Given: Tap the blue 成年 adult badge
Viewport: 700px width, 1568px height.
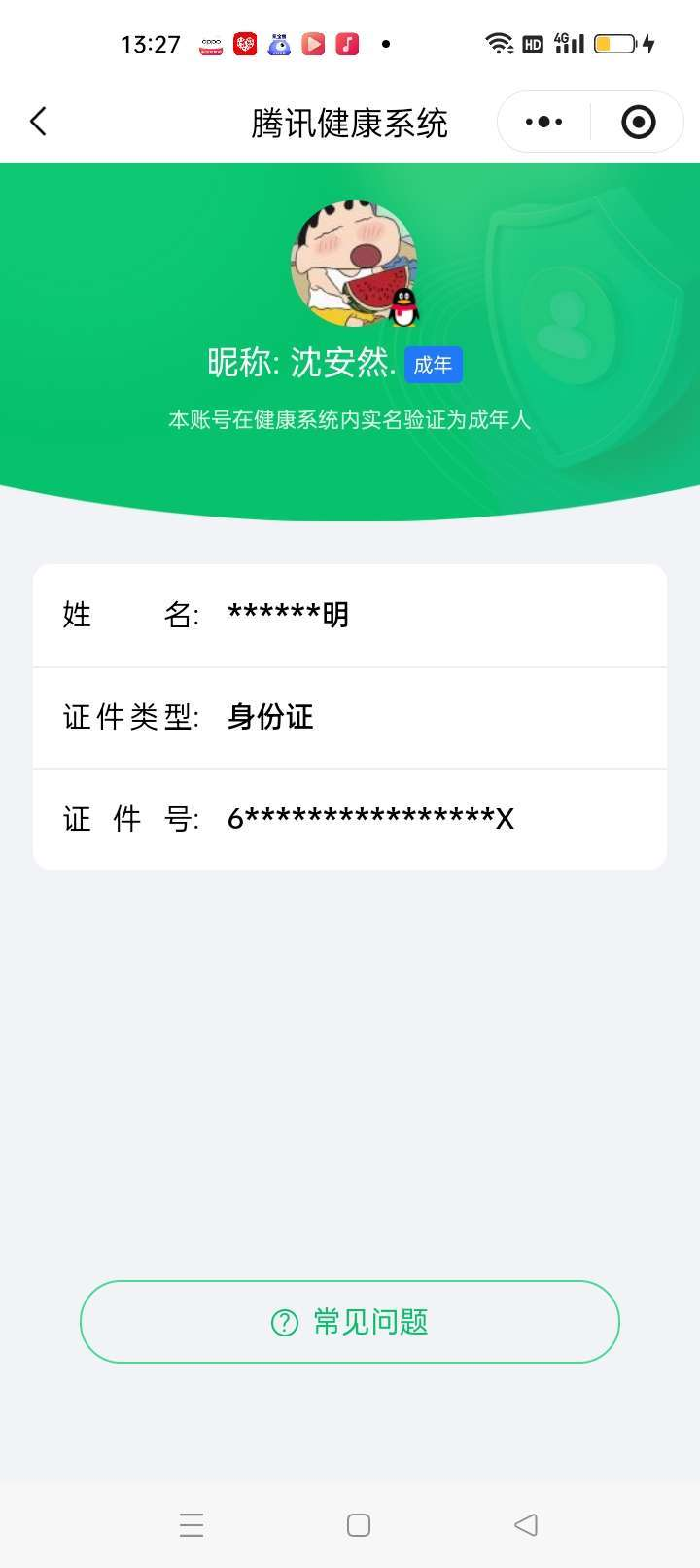Looking at the screenshot, I should pyautogui.click(x=433, y=364).
